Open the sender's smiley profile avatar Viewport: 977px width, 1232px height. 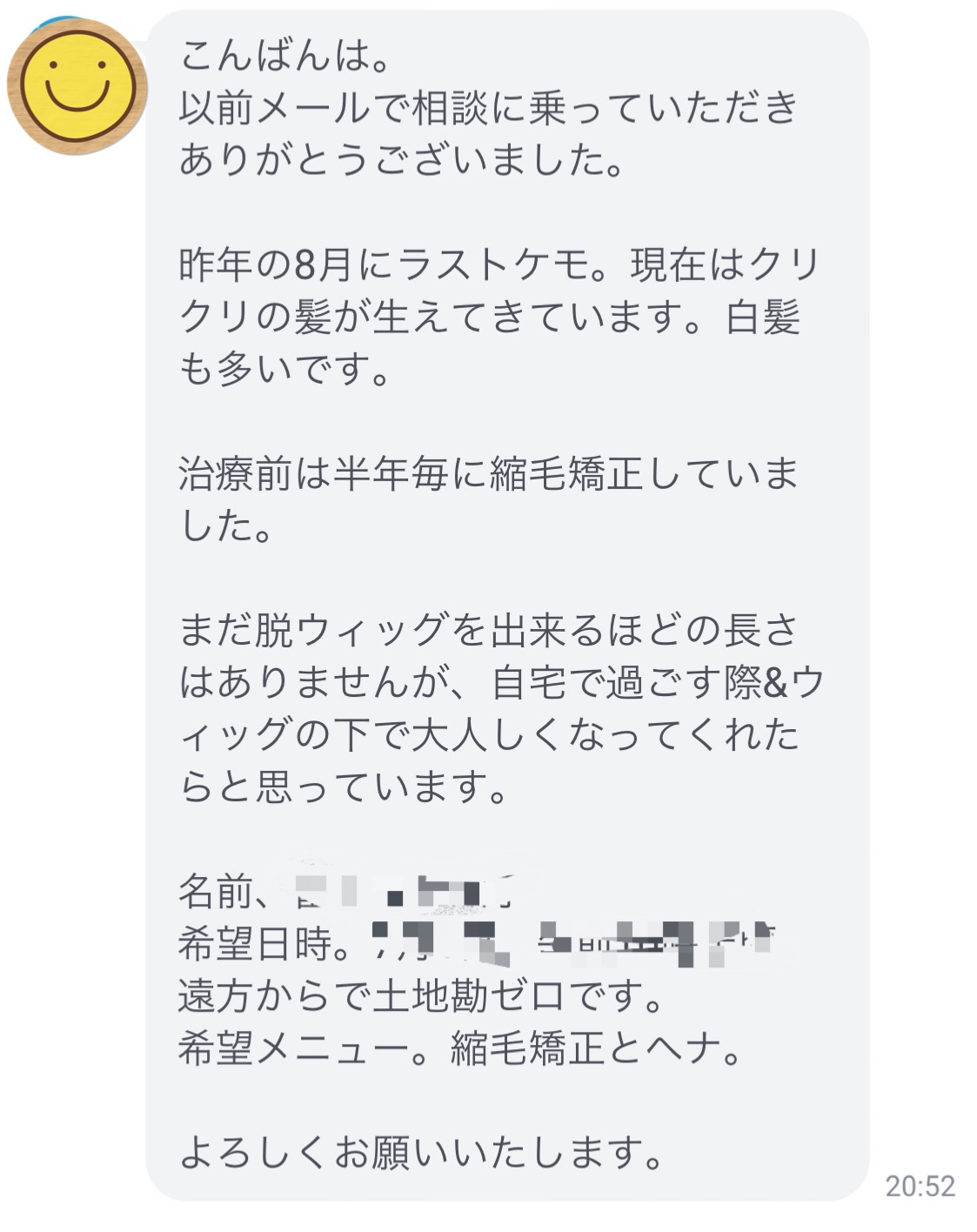pyautogui.click(x=77, y=86)
